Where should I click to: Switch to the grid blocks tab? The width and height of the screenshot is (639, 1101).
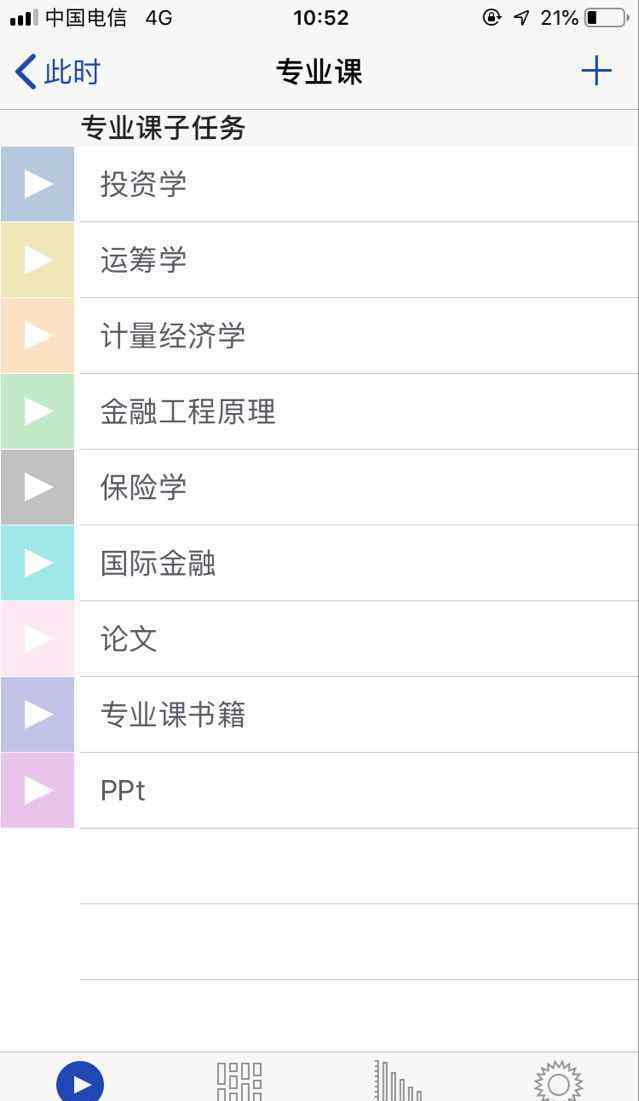(x=240, y=1082)
